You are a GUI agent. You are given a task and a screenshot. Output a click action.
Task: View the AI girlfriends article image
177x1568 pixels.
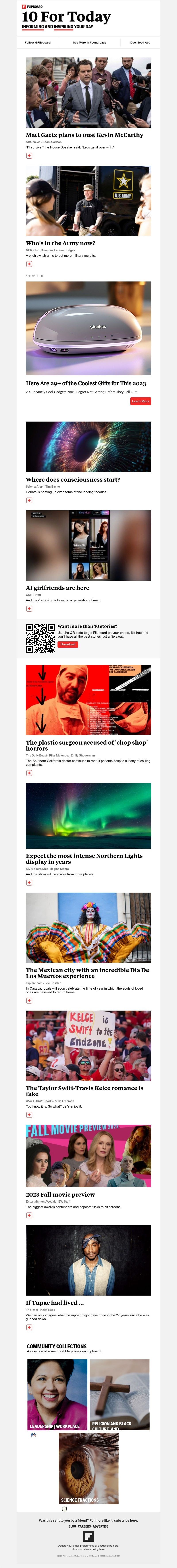click(88, 545)
